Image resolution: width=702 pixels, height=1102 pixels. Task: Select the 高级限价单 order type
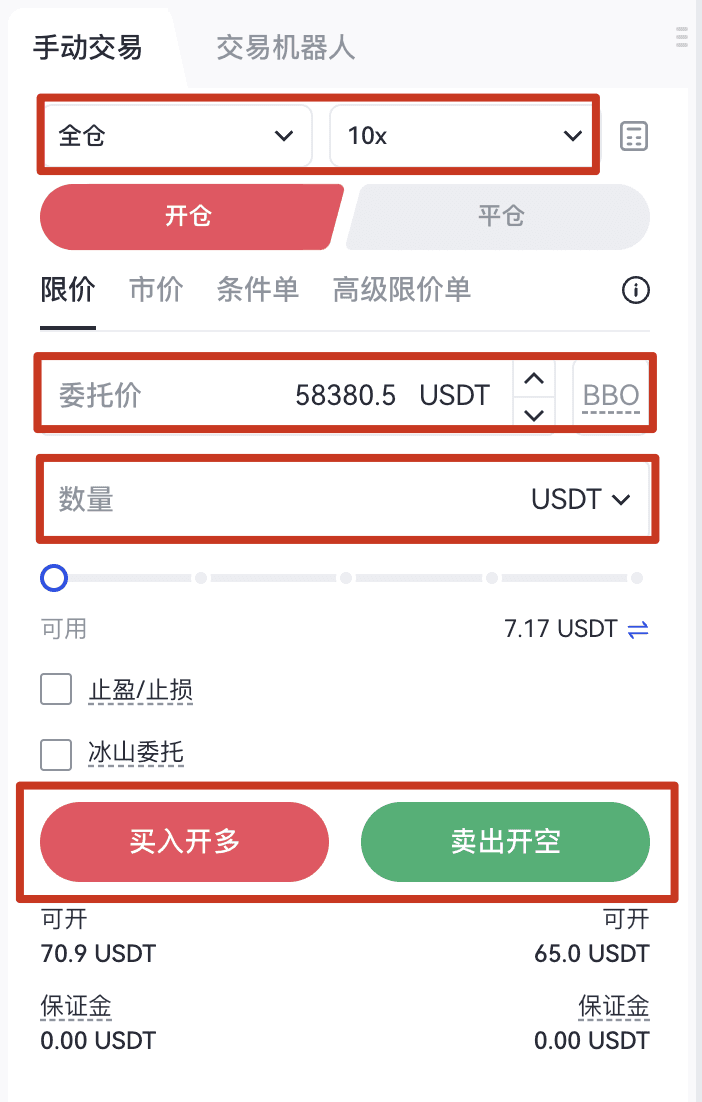pyautogui.click(x=401, y=290)
